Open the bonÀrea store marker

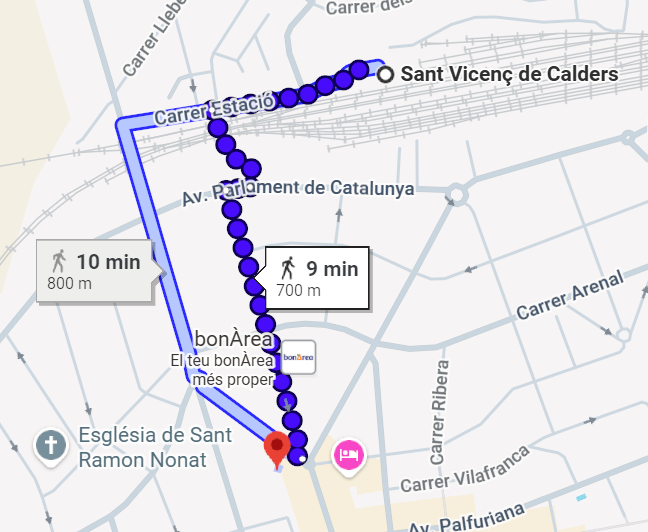[298, 357]
